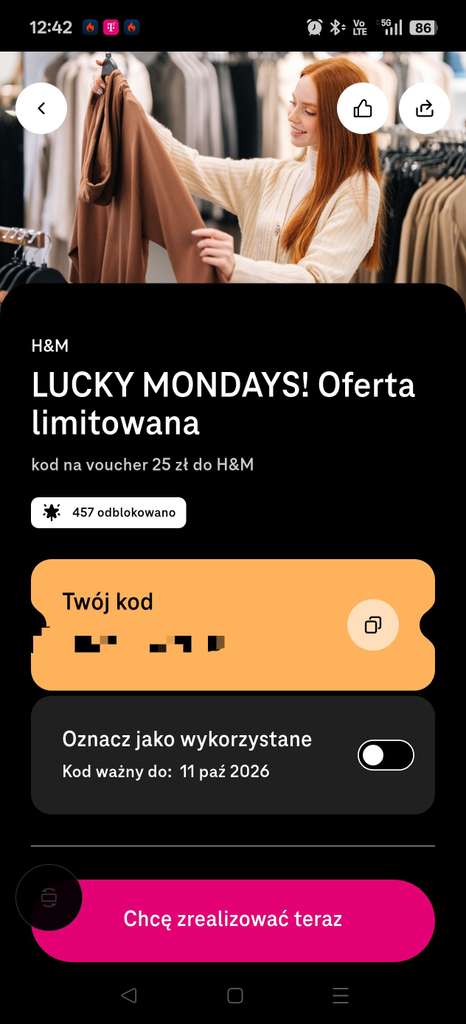Image resolution: width=466 pixels, height=1024 pixels.
Task: Open the floating screen tool bubble
Action: click(x=49, y=898)
